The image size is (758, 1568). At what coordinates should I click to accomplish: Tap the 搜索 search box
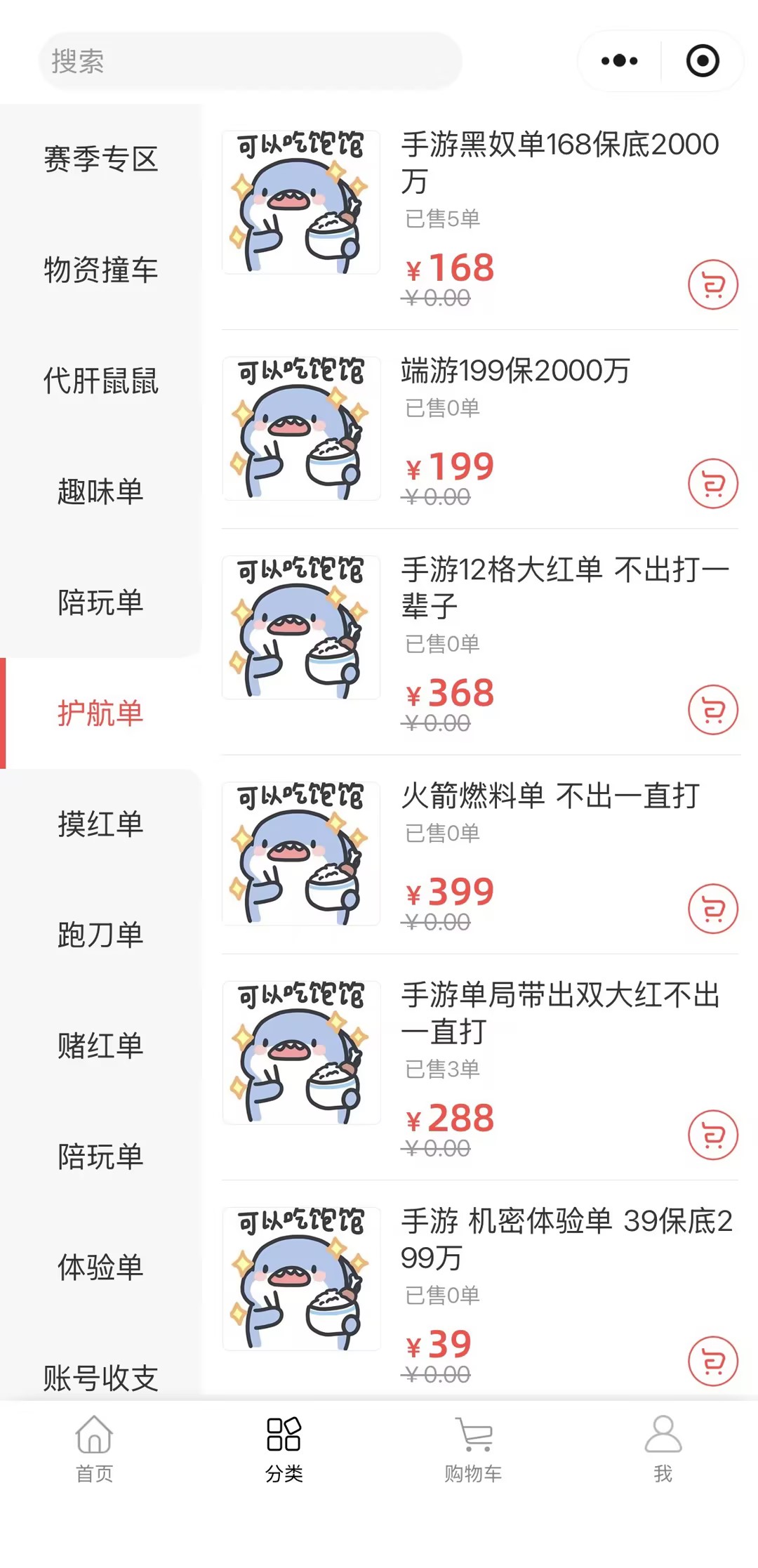point(250,61)
